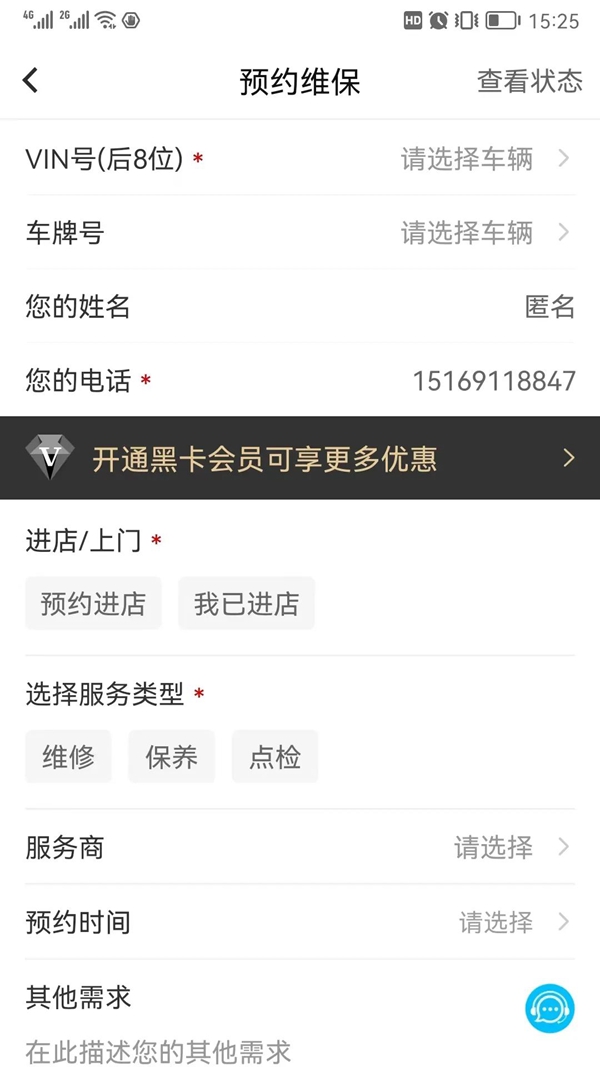Select the 预约进店 option
Image resolution: width=600 pixels, height=1067 pixels.
coord(93,603)
